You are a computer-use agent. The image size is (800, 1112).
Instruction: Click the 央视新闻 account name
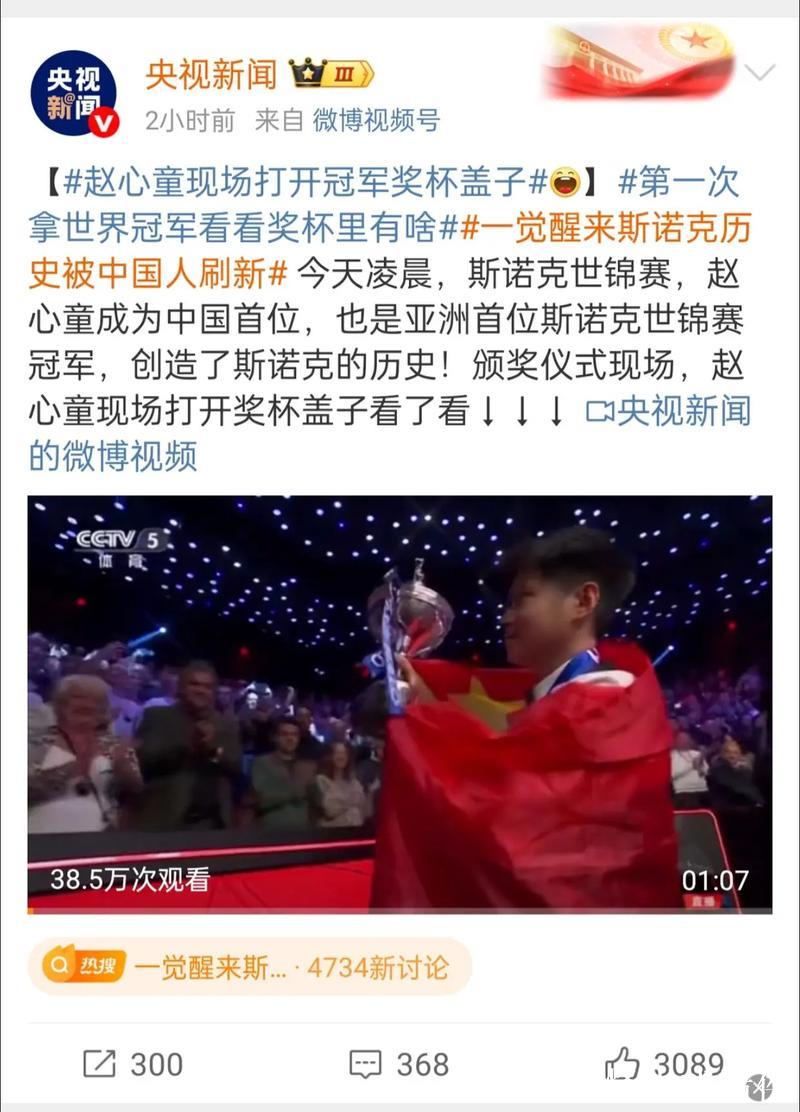(x=210, y=72)
